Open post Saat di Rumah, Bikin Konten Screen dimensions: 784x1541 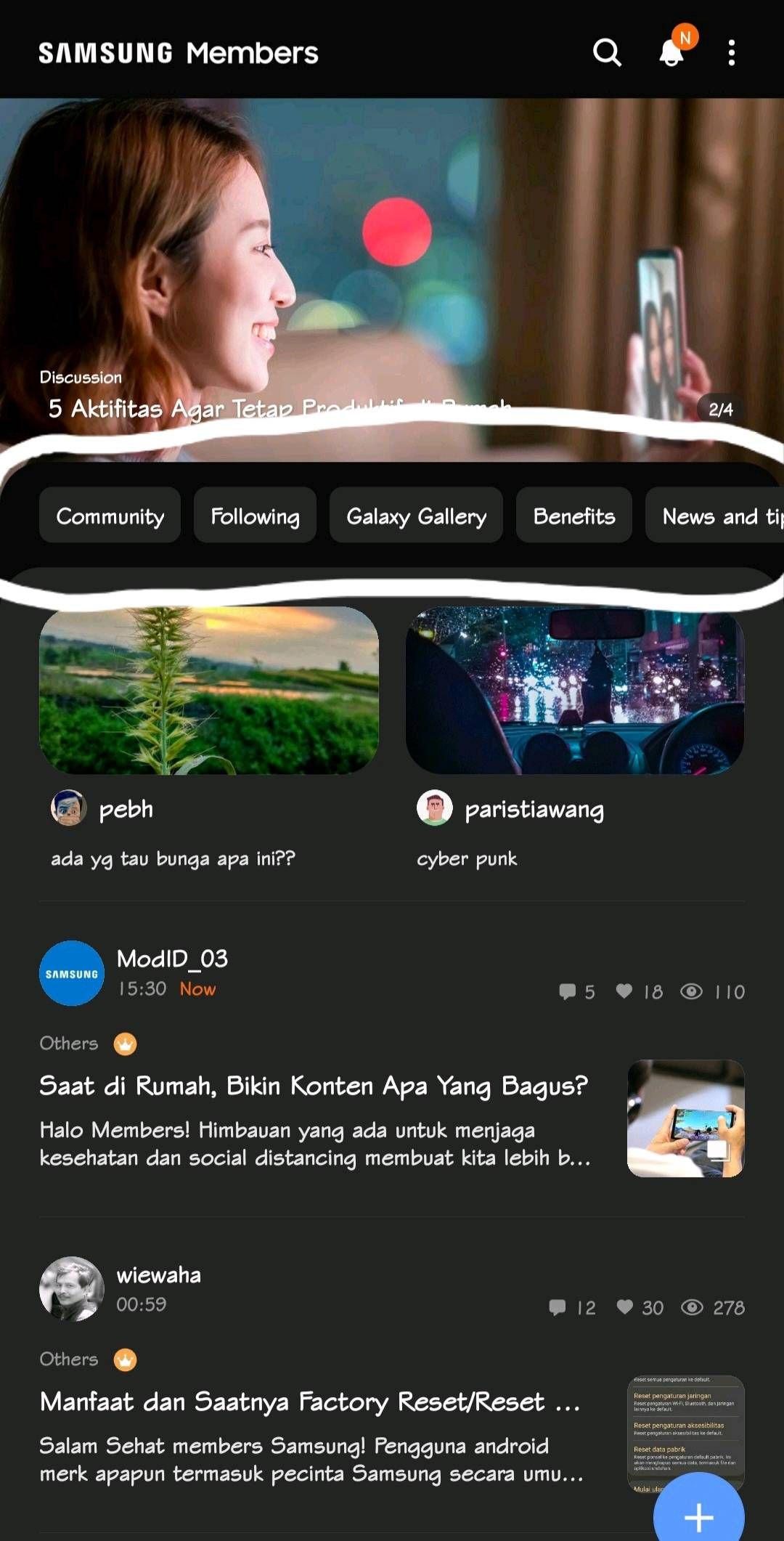[x=314, y=1086]
